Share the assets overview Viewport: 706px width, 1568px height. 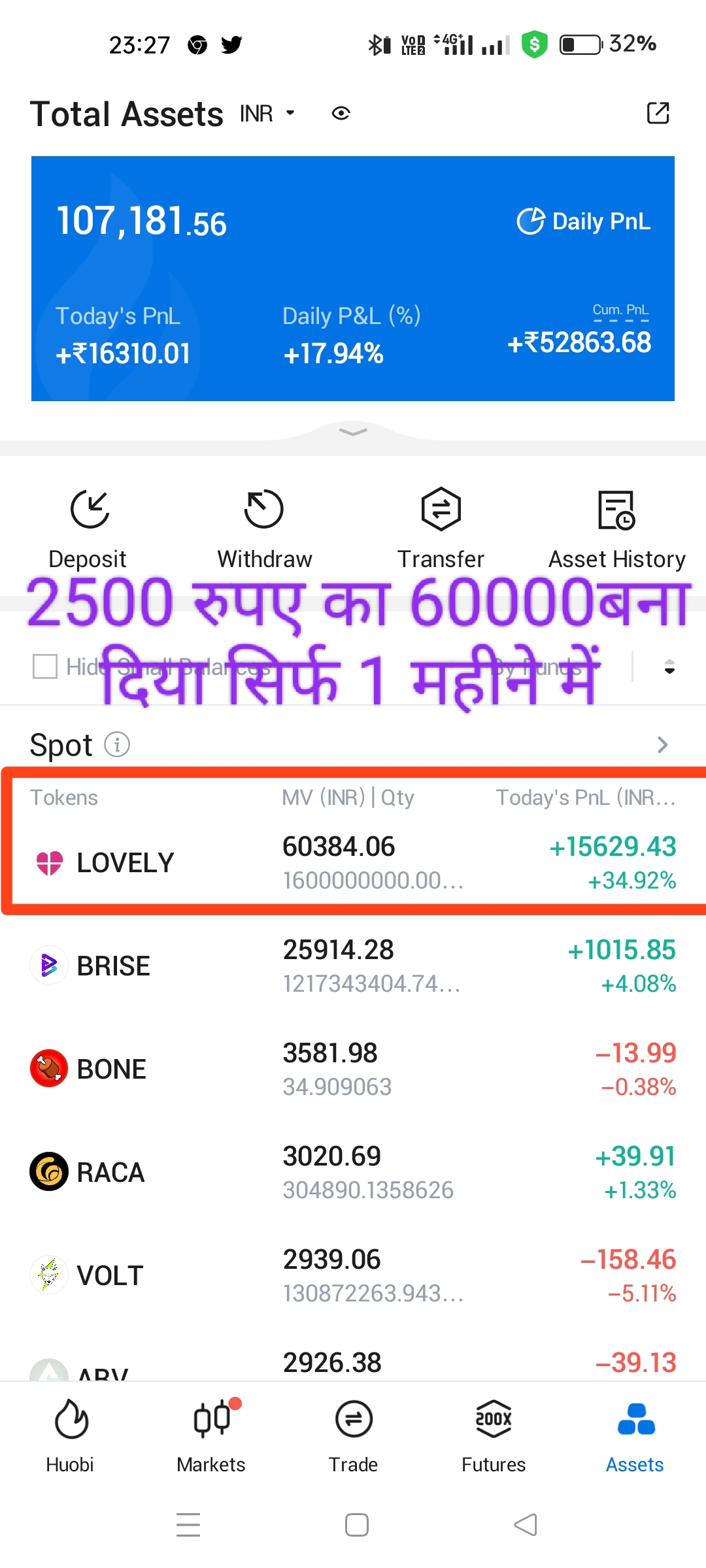[658, 113]
